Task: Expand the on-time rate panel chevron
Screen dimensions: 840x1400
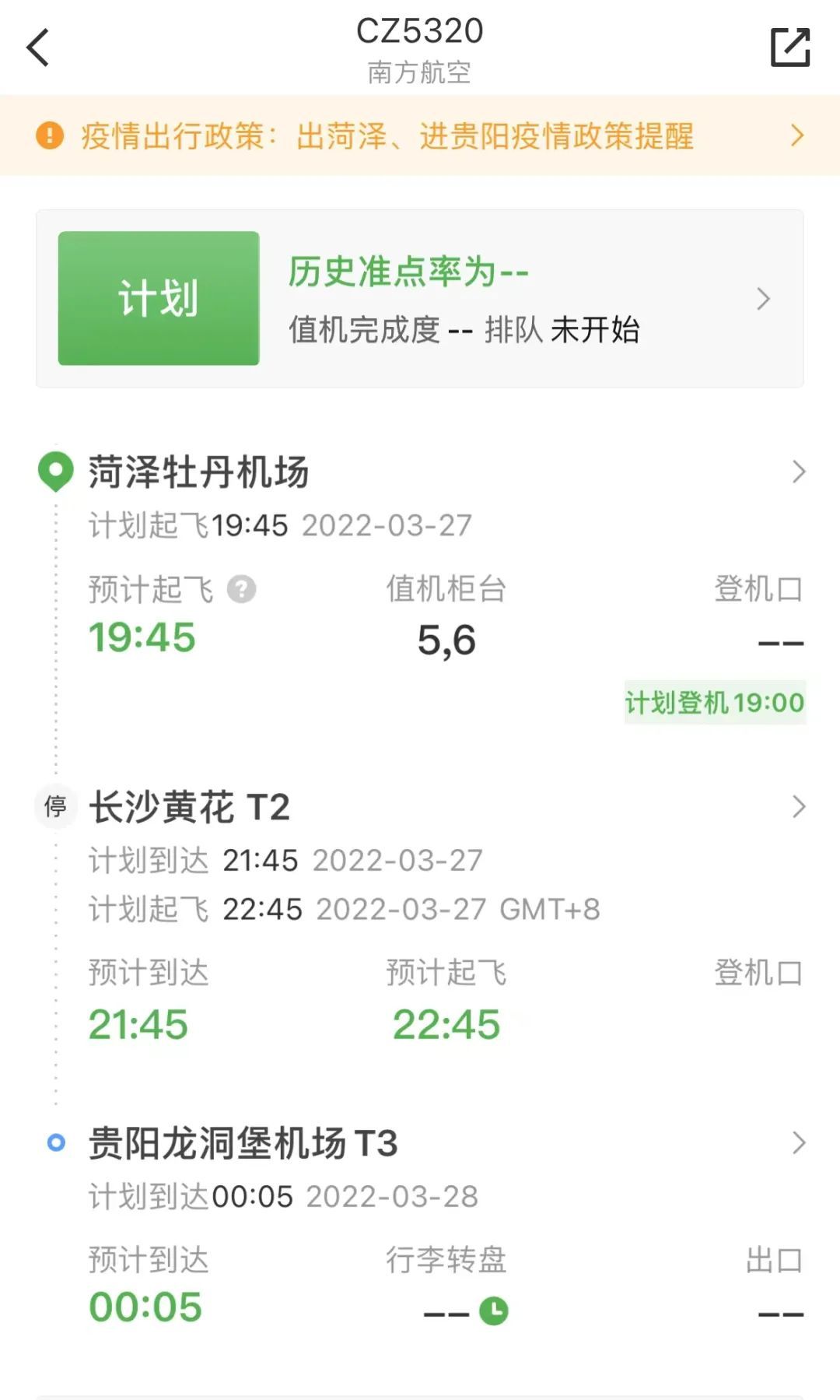Action: 765,299
